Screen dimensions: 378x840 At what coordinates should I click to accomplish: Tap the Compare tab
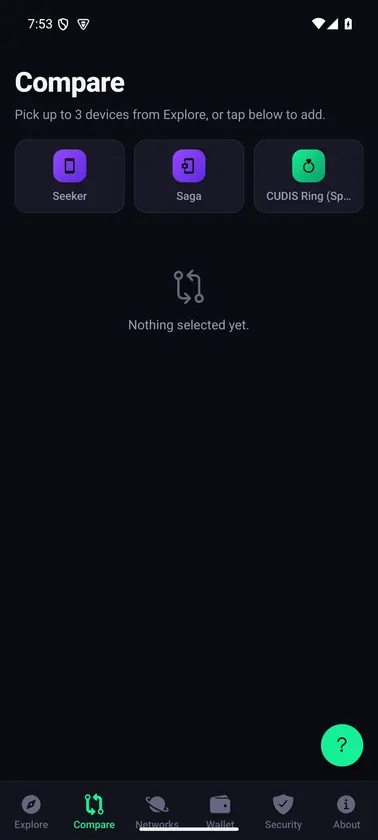[94, 812]
